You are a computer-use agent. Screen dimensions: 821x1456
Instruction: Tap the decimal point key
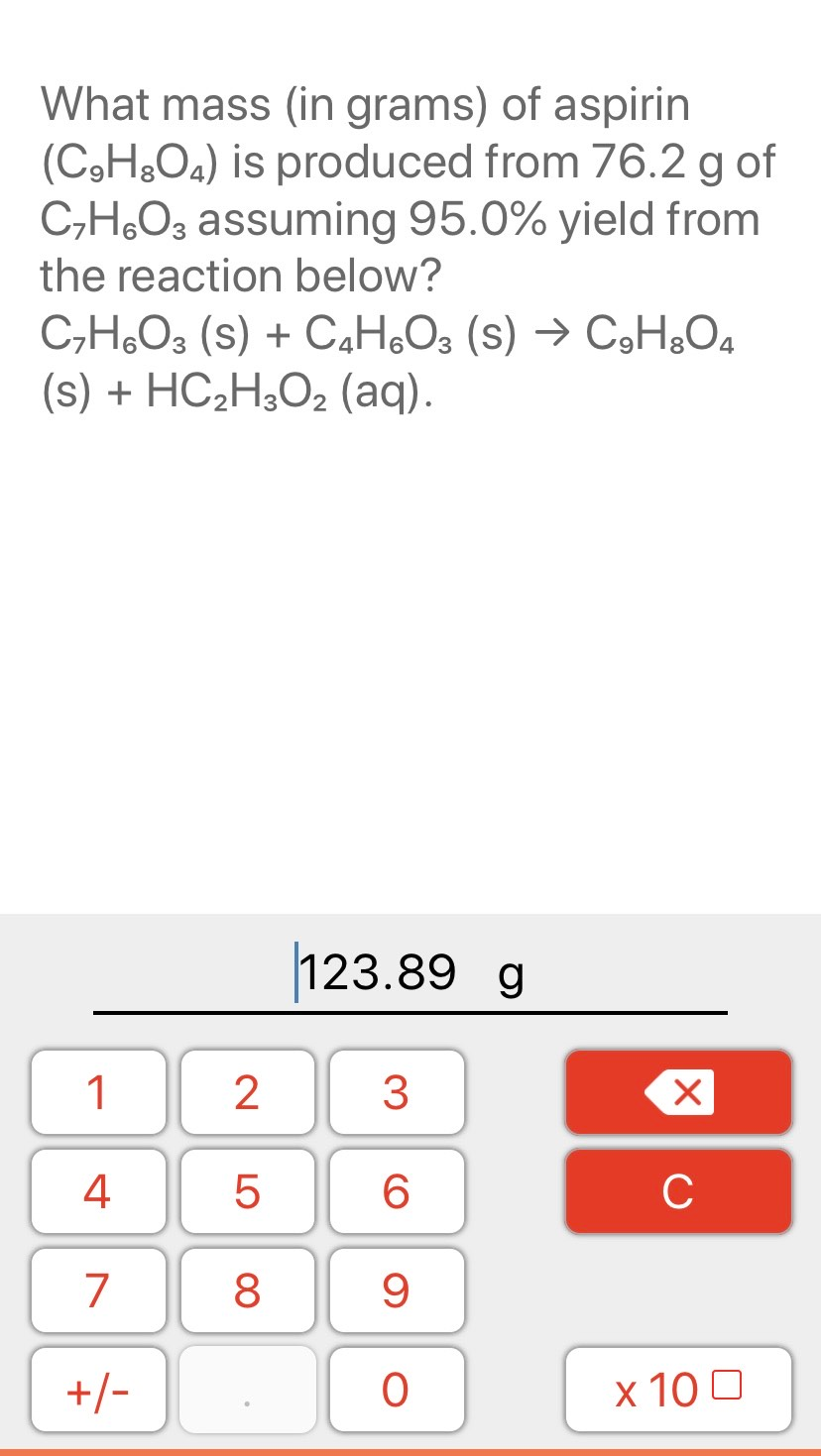pyautogui.click(x=247, y=1389)
